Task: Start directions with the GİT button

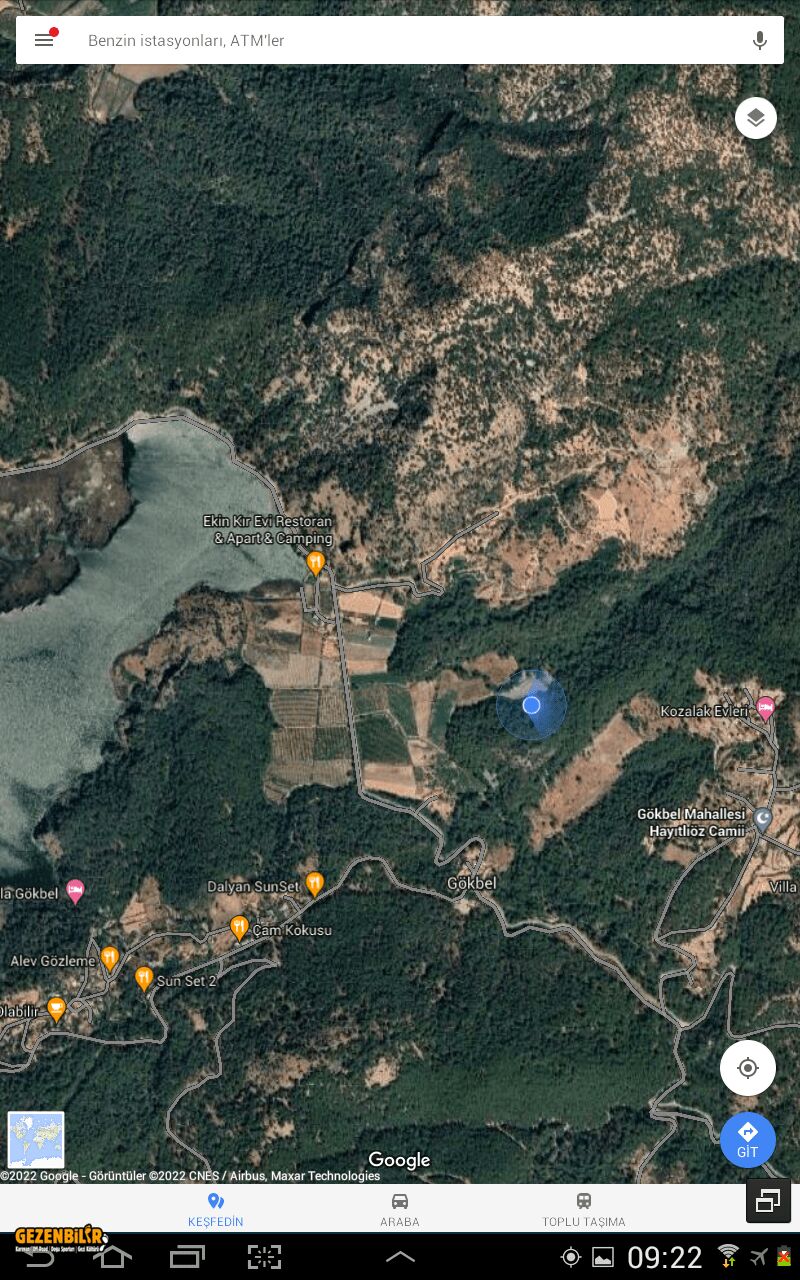Action: coord(748,1139)
